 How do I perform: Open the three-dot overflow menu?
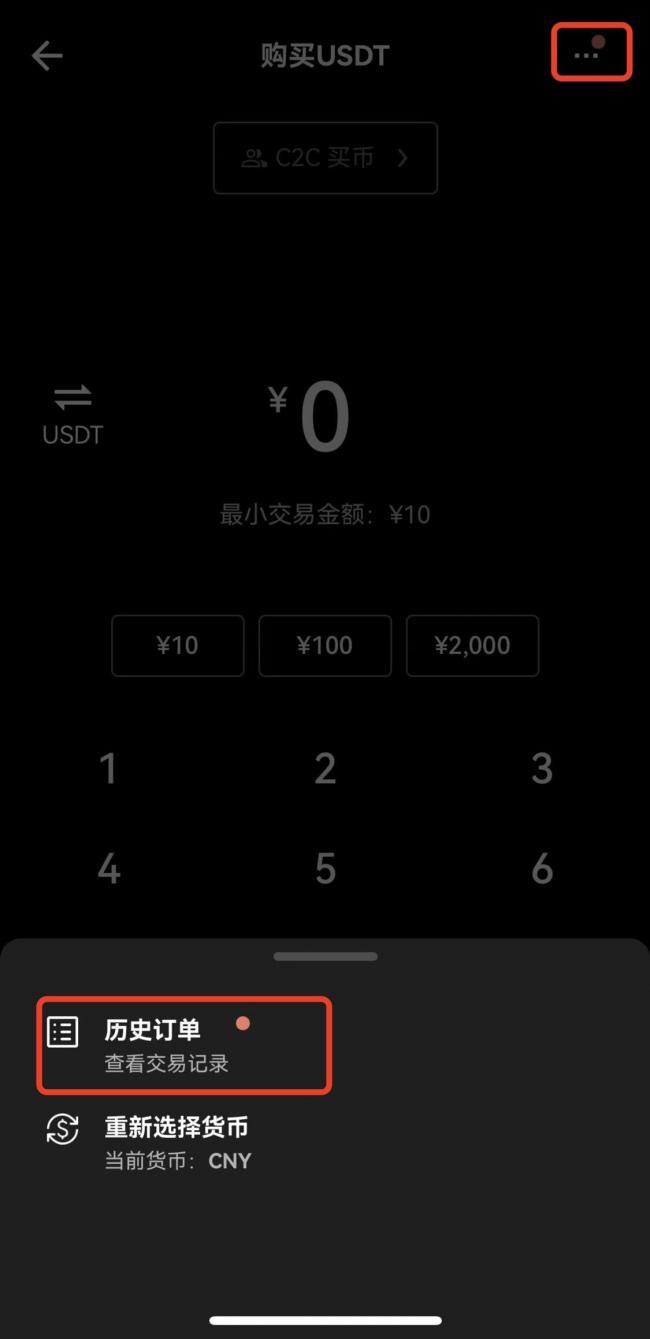(x=586, y=54)
